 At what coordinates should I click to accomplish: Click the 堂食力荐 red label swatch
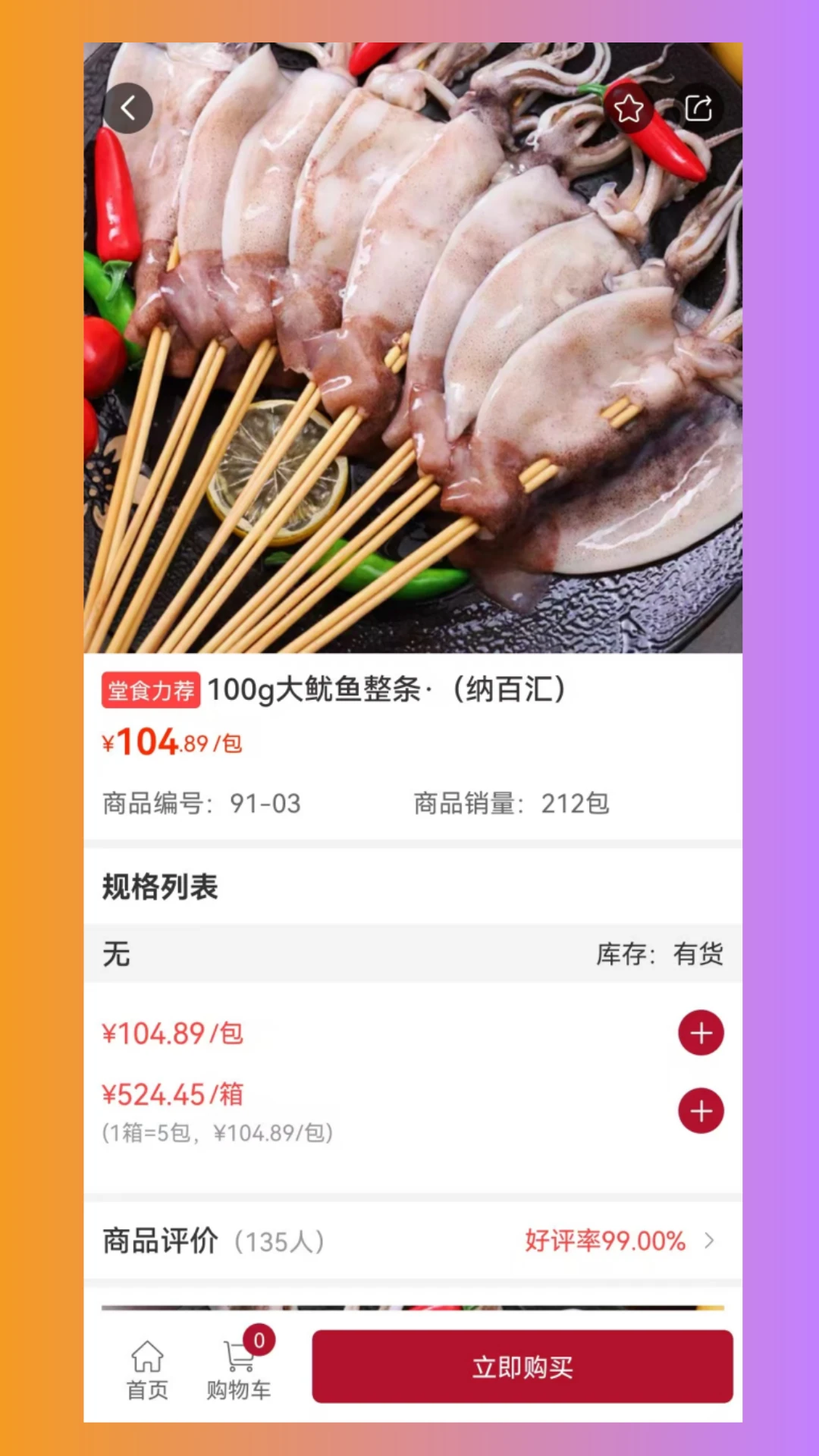click(x=150, y=690)
